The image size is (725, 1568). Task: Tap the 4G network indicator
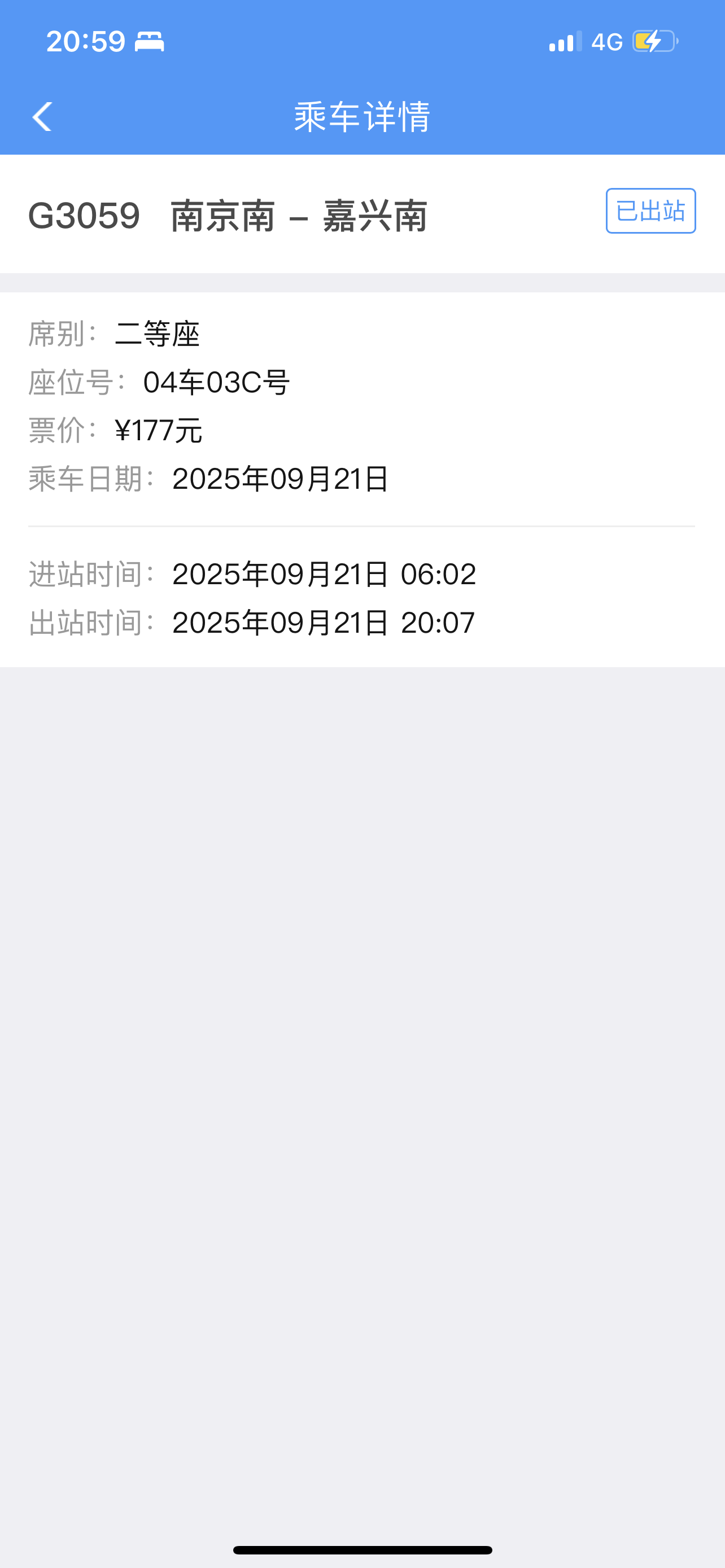pyautogui.click(x=606, y=41)
